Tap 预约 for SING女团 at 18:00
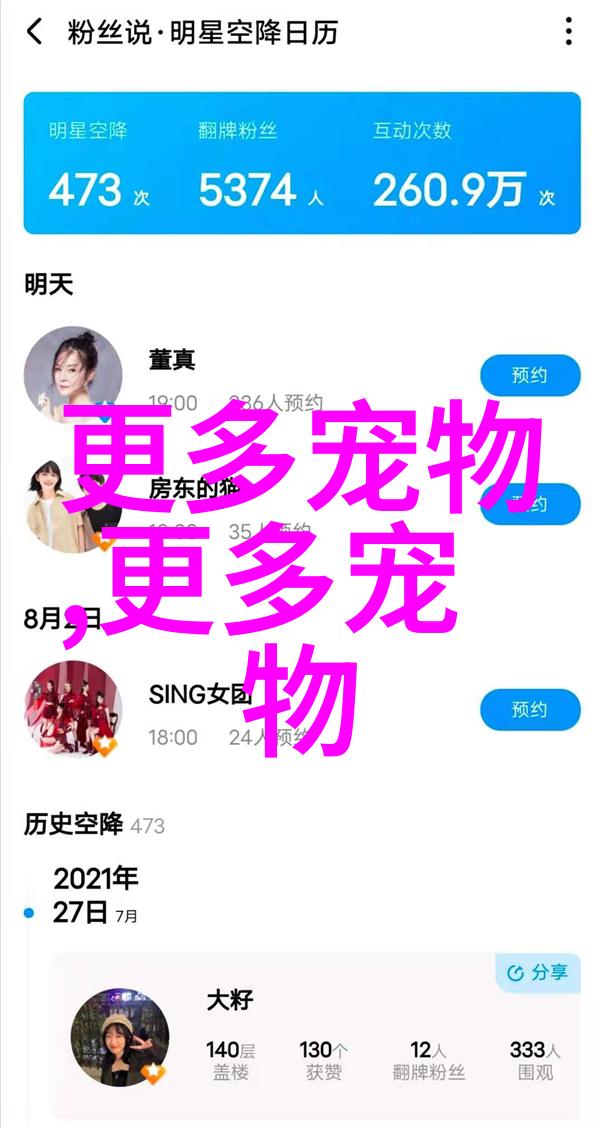Screen dimensions: 600x1128 (x=529, y=709)
